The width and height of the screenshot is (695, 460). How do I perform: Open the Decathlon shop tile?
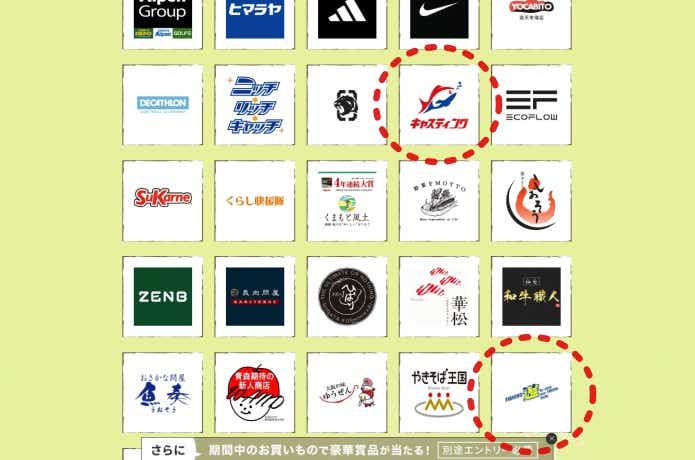point(162,104)
